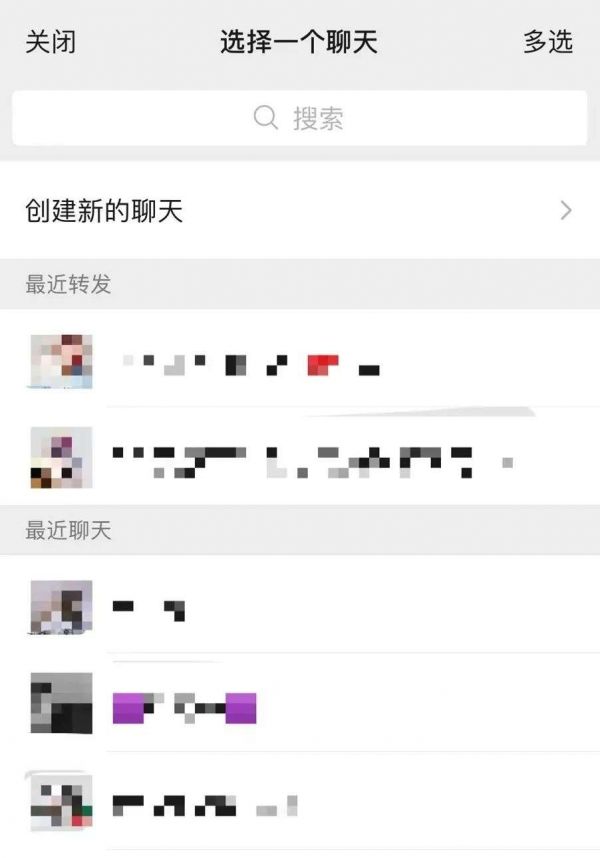
Task: Select the 最近聊天 chat with purple-blocked name
Action: click(300, 705)
